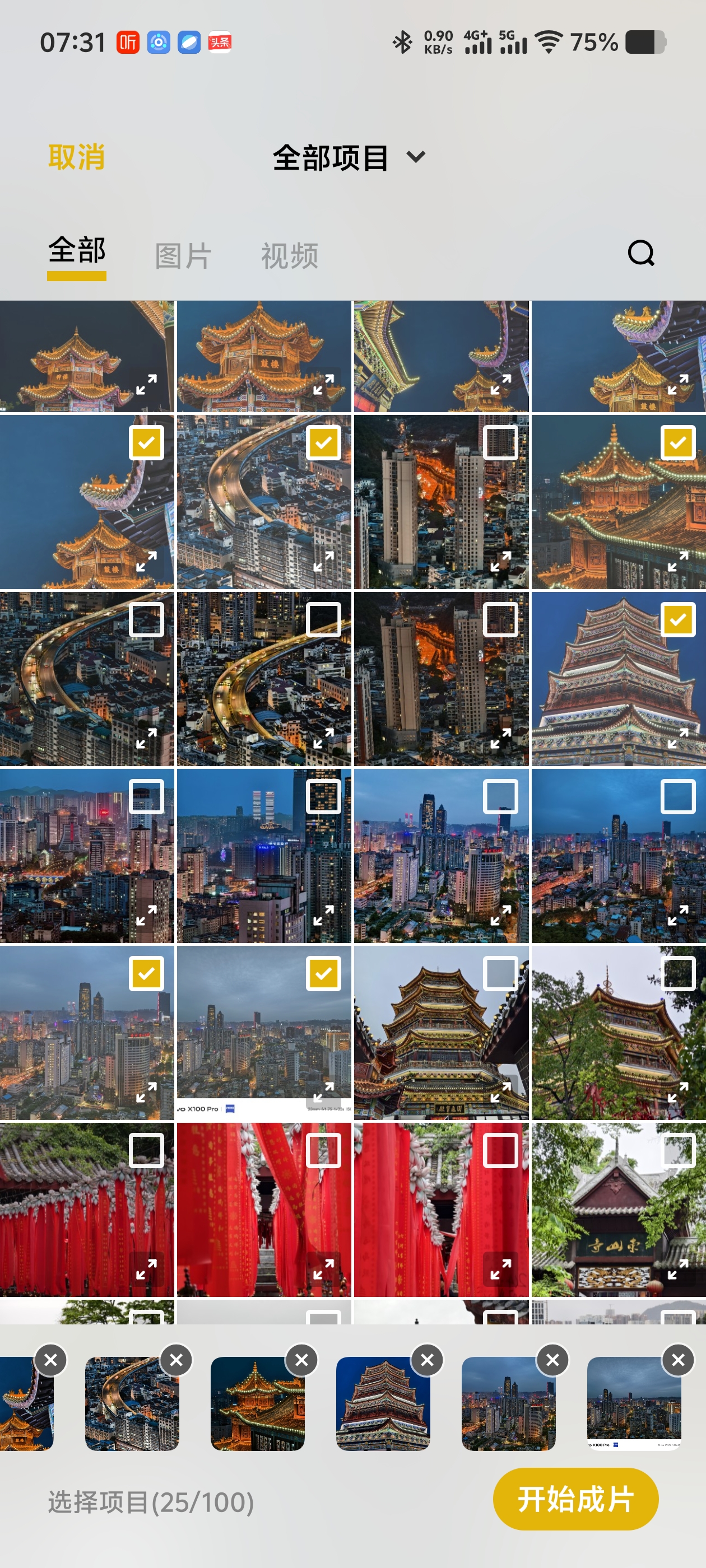This screenshot has height=1568, width=706.
Task: Expand the 鼓楼 tower photo at top row
Action: 323,385
